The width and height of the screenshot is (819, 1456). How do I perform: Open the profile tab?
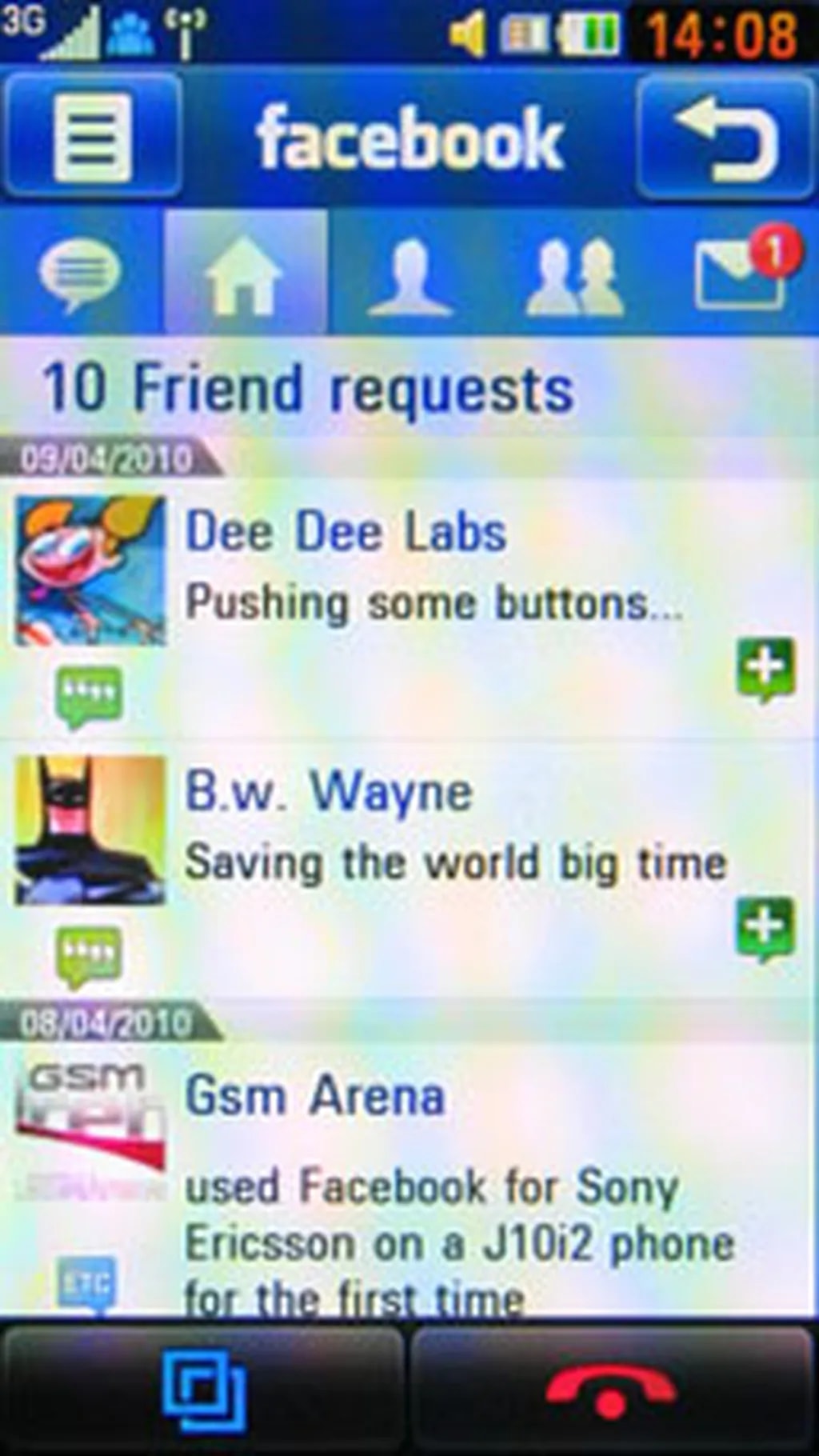[409, 274]
